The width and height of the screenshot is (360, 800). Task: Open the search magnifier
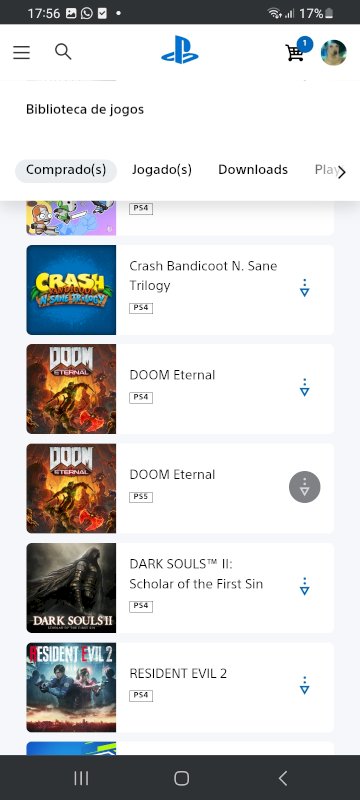(x=63, y=52)
